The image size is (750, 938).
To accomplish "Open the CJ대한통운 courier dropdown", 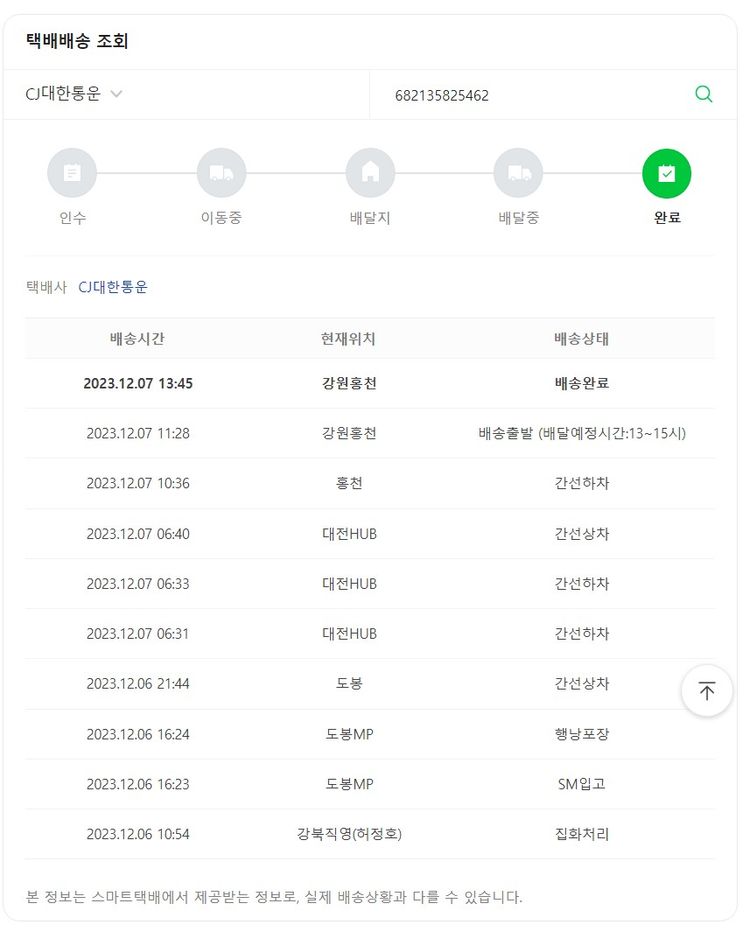I will pyautogui.click(x=75, y=95).
